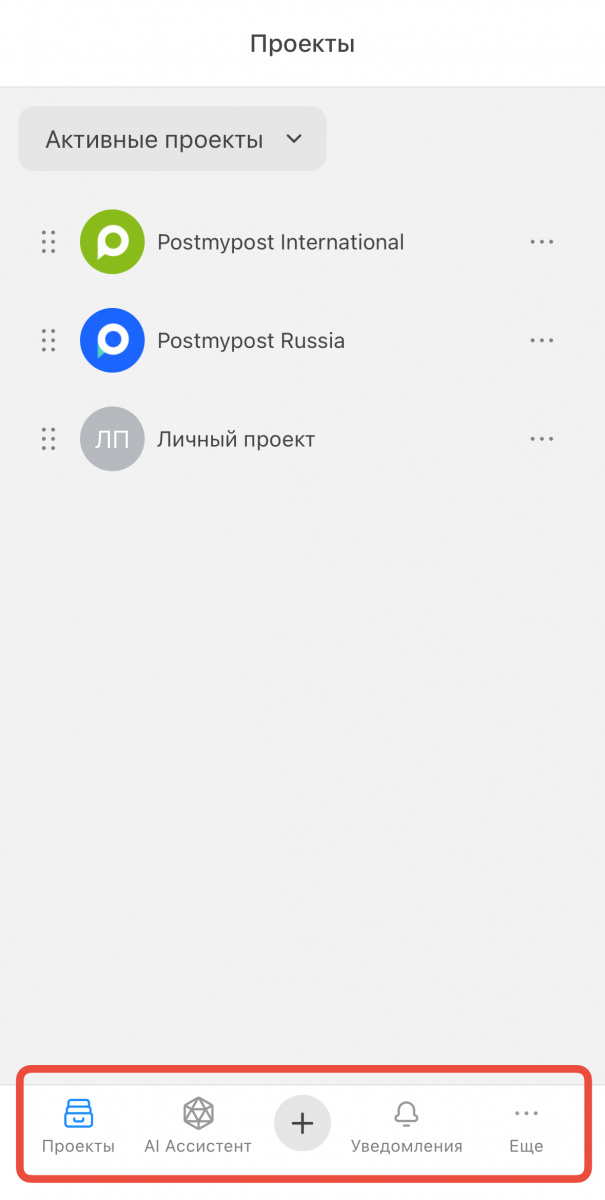Screen dimensions: 605x1200
Task: Open more options for Личный проект
Action: pyautogui.click(x=541, y=439)
